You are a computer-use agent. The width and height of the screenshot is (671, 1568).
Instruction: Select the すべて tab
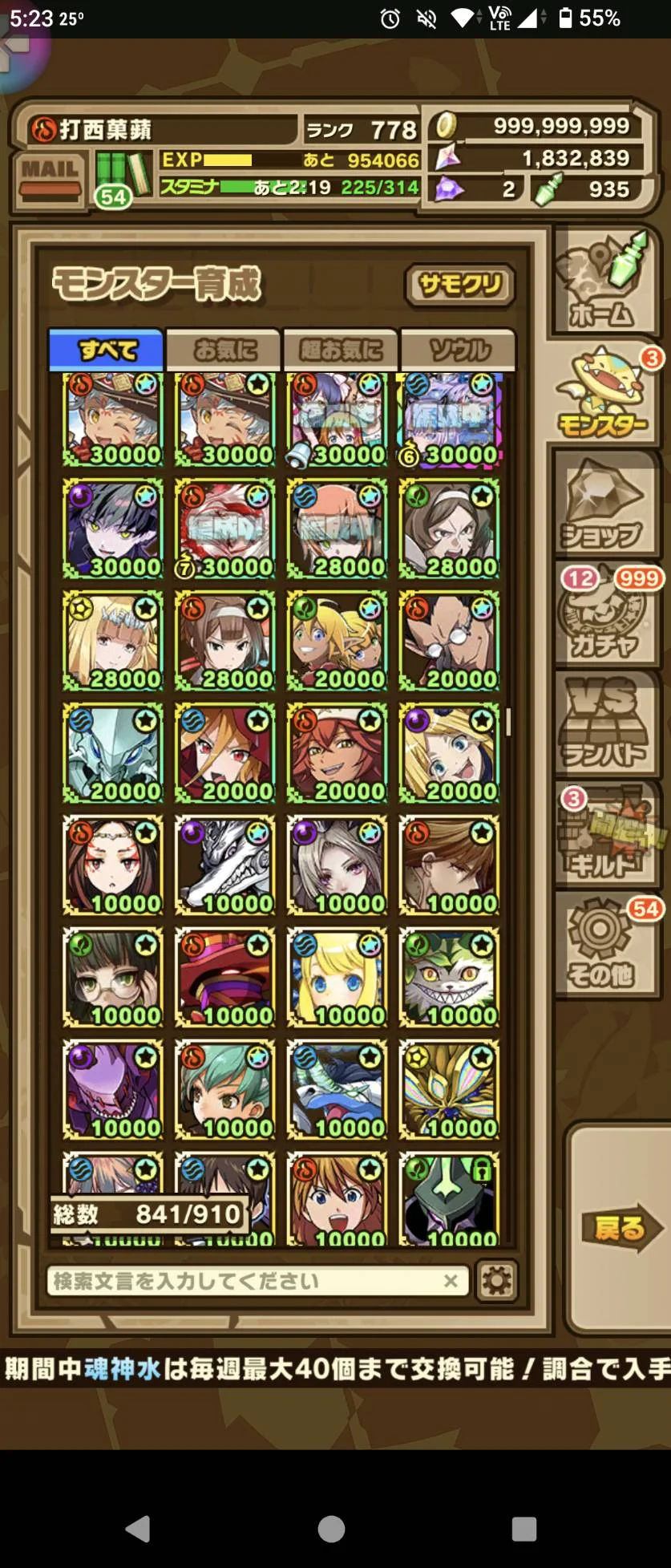point(107,350)
